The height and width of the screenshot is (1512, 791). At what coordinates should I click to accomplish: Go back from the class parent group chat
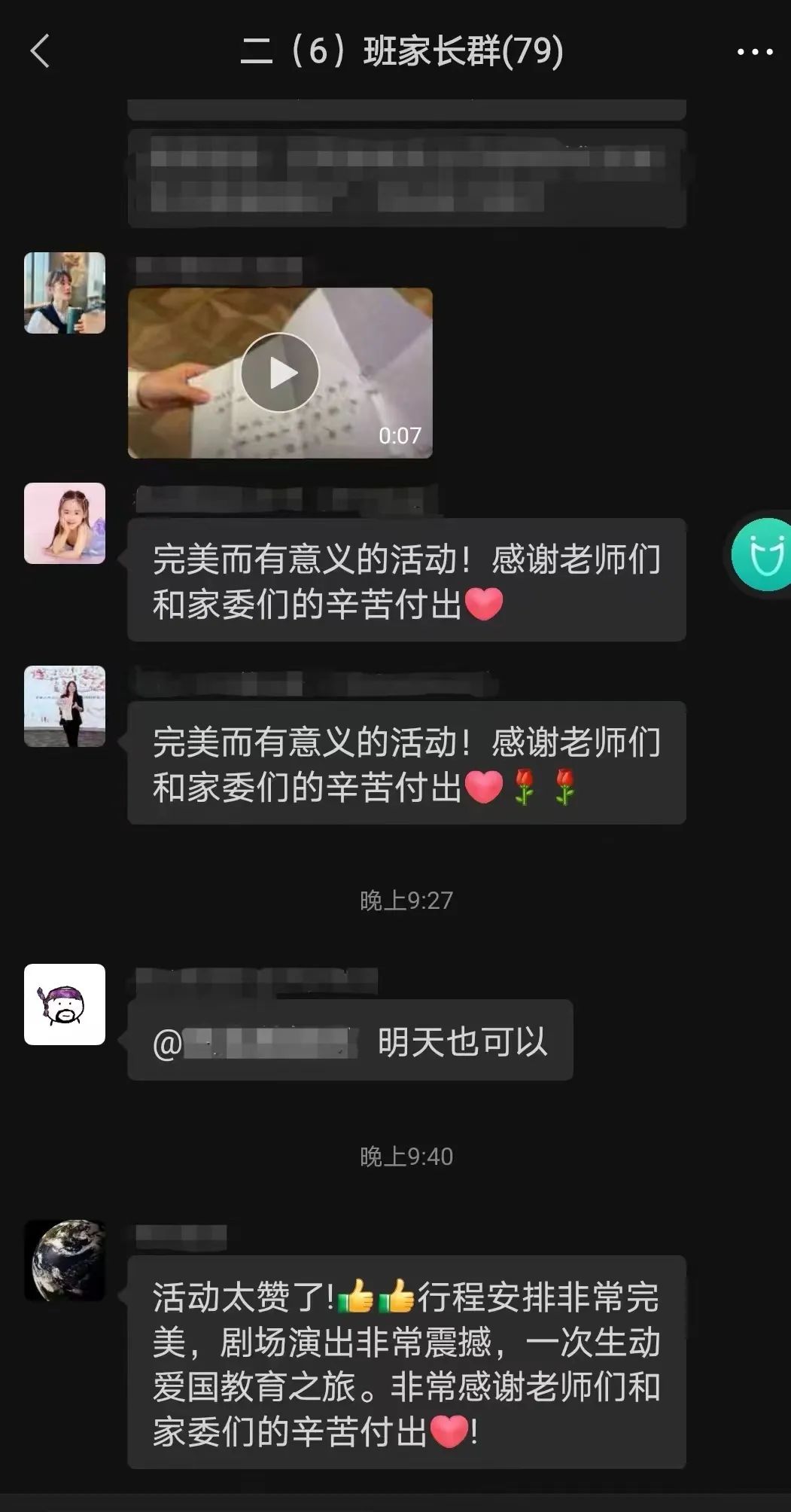tap(39, 51)
